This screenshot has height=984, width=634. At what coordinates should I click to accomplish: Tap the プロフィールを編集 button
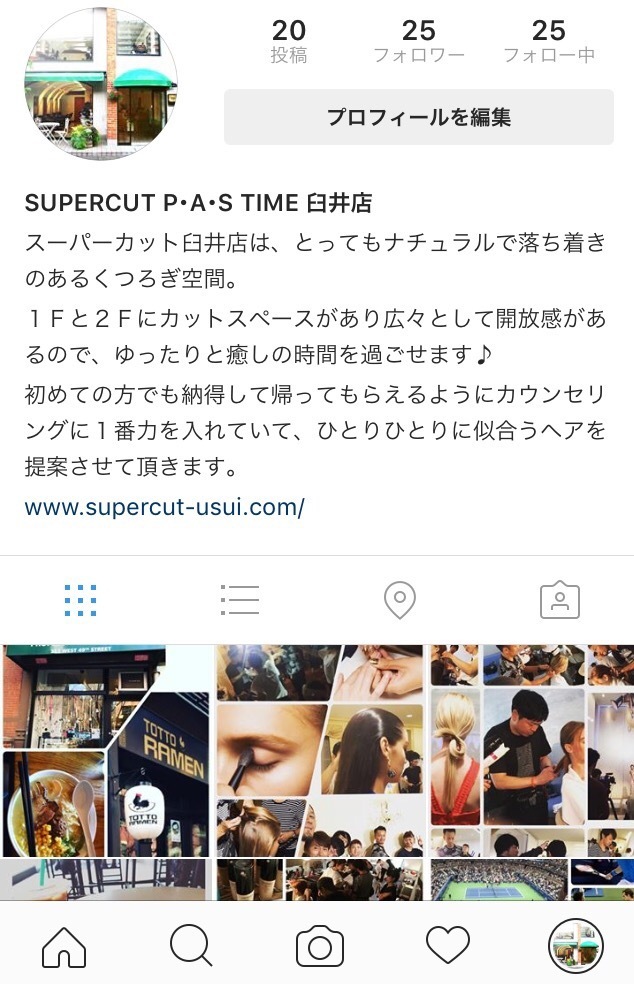418,118
